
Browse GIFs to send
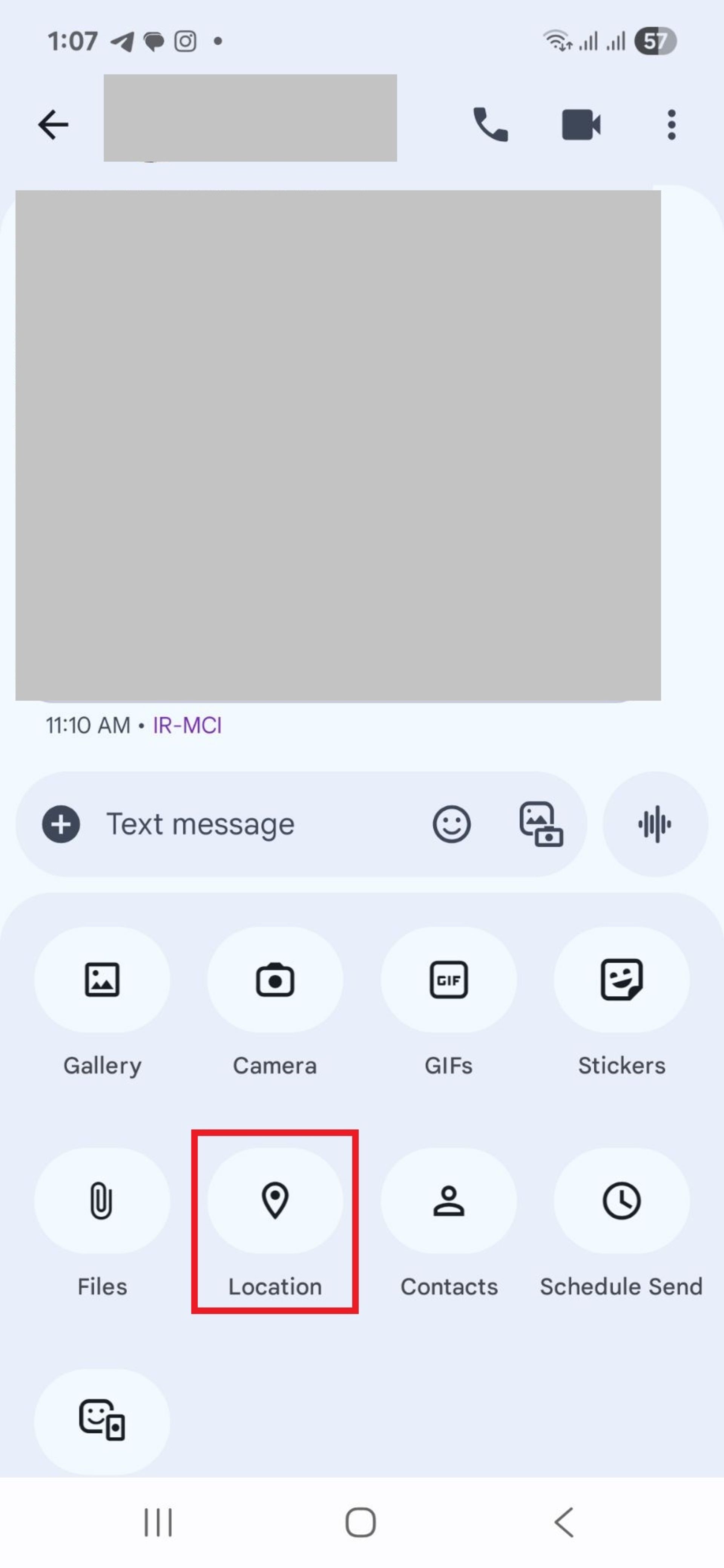(448, 979)
